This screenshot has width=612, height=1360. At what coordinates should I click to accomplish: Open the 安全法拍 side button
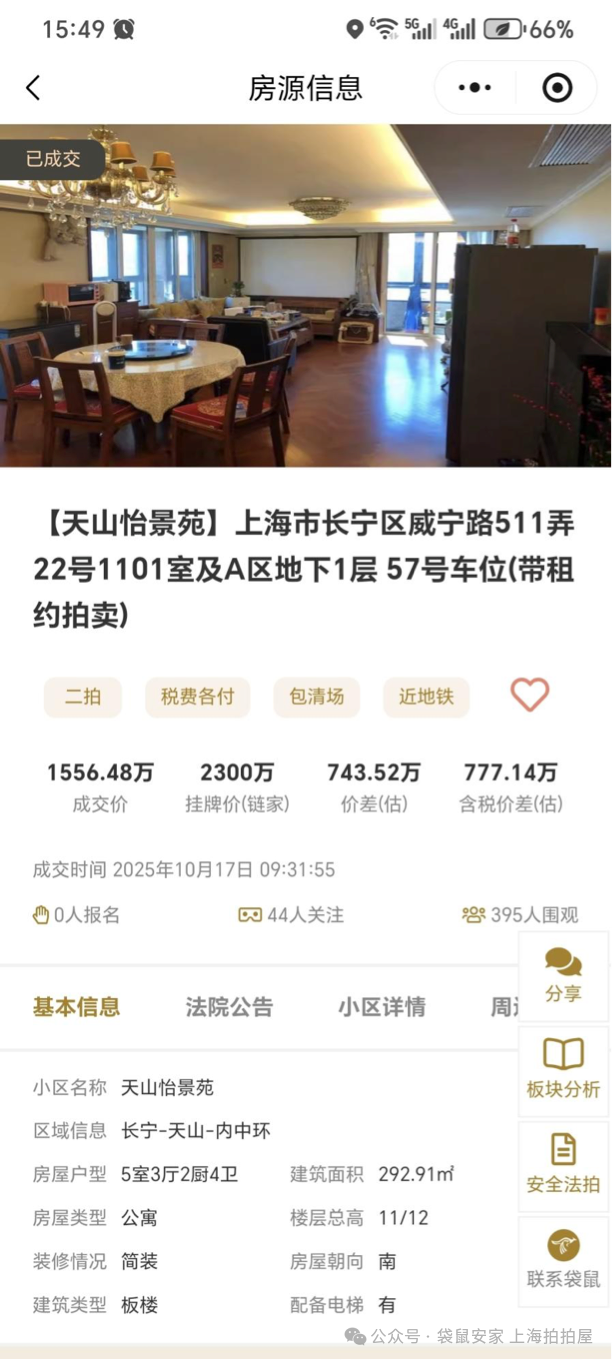click(563, 1165)
